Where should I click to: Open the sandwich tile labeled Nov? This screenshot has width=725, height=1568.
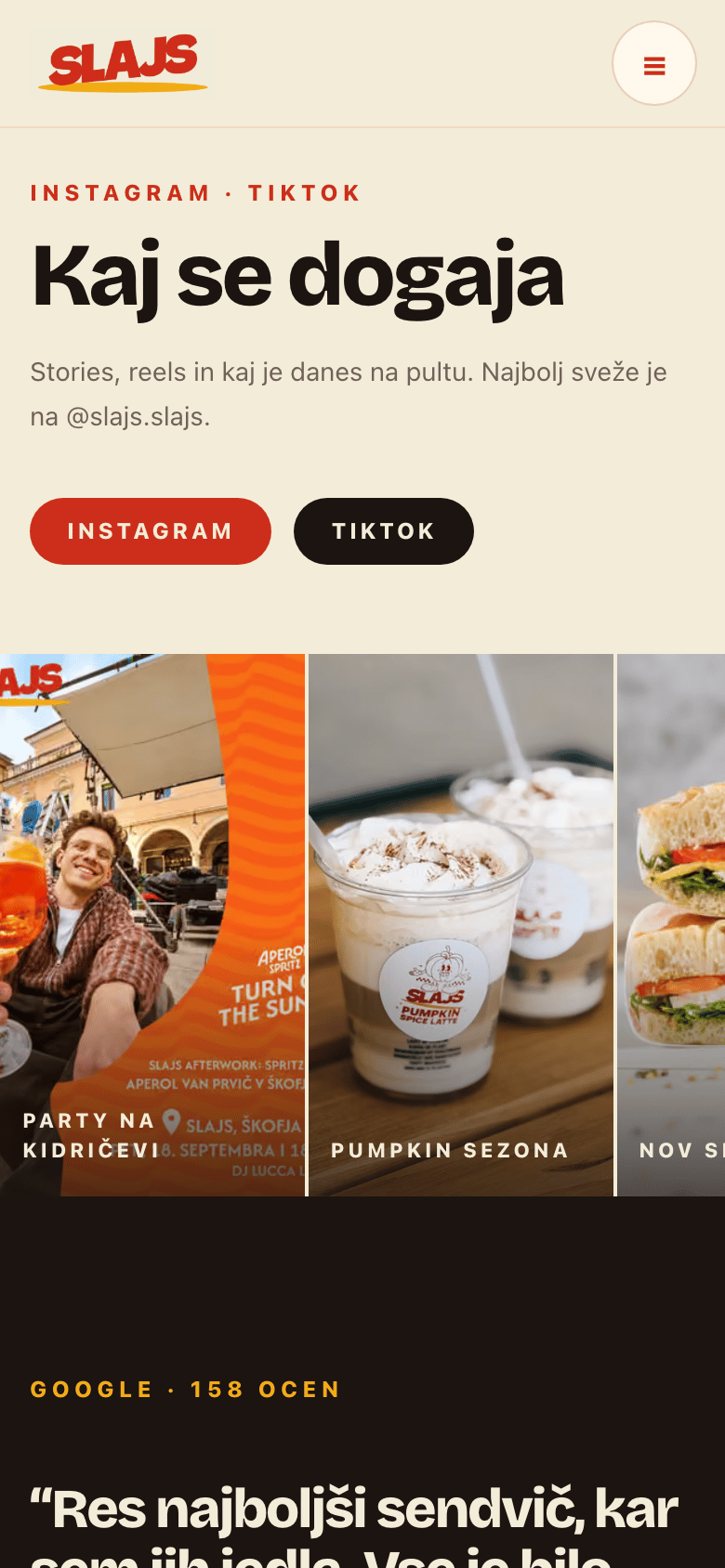pyautogui.click(x=671, y=925)
